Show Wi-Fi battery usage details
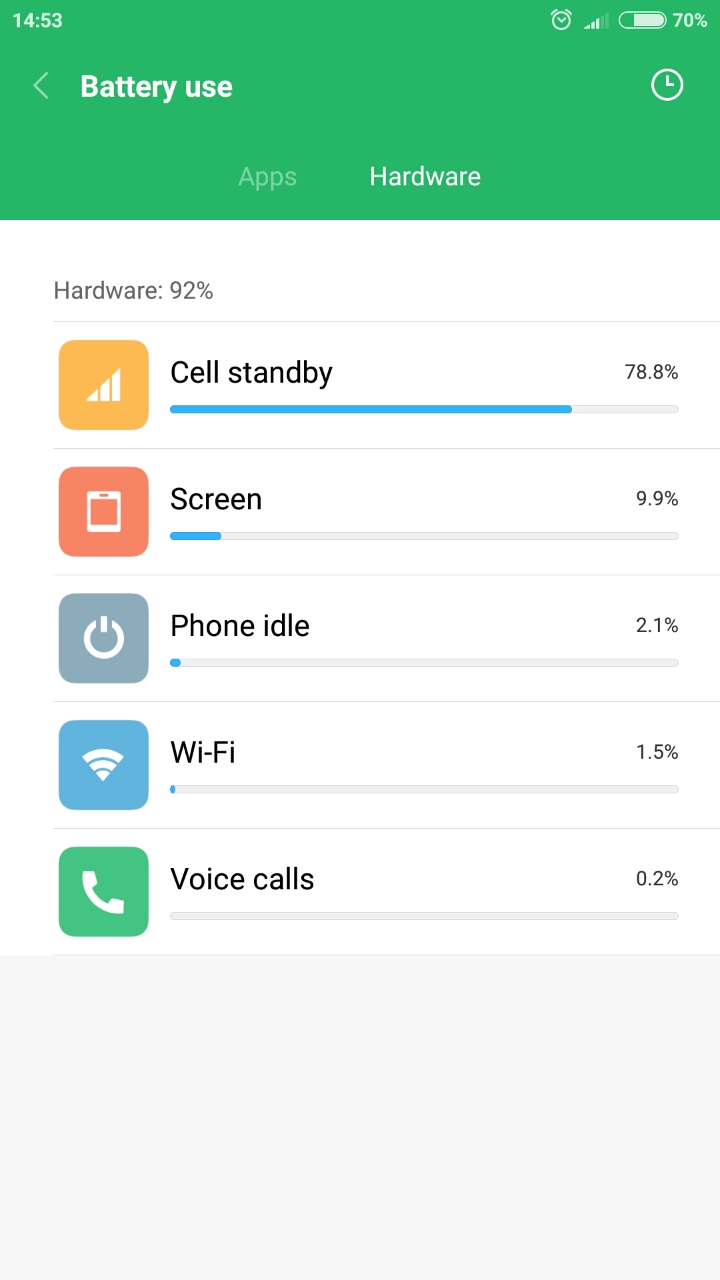Image resolution: width=720 pixels, height=1280 pixels. [386, 765]
